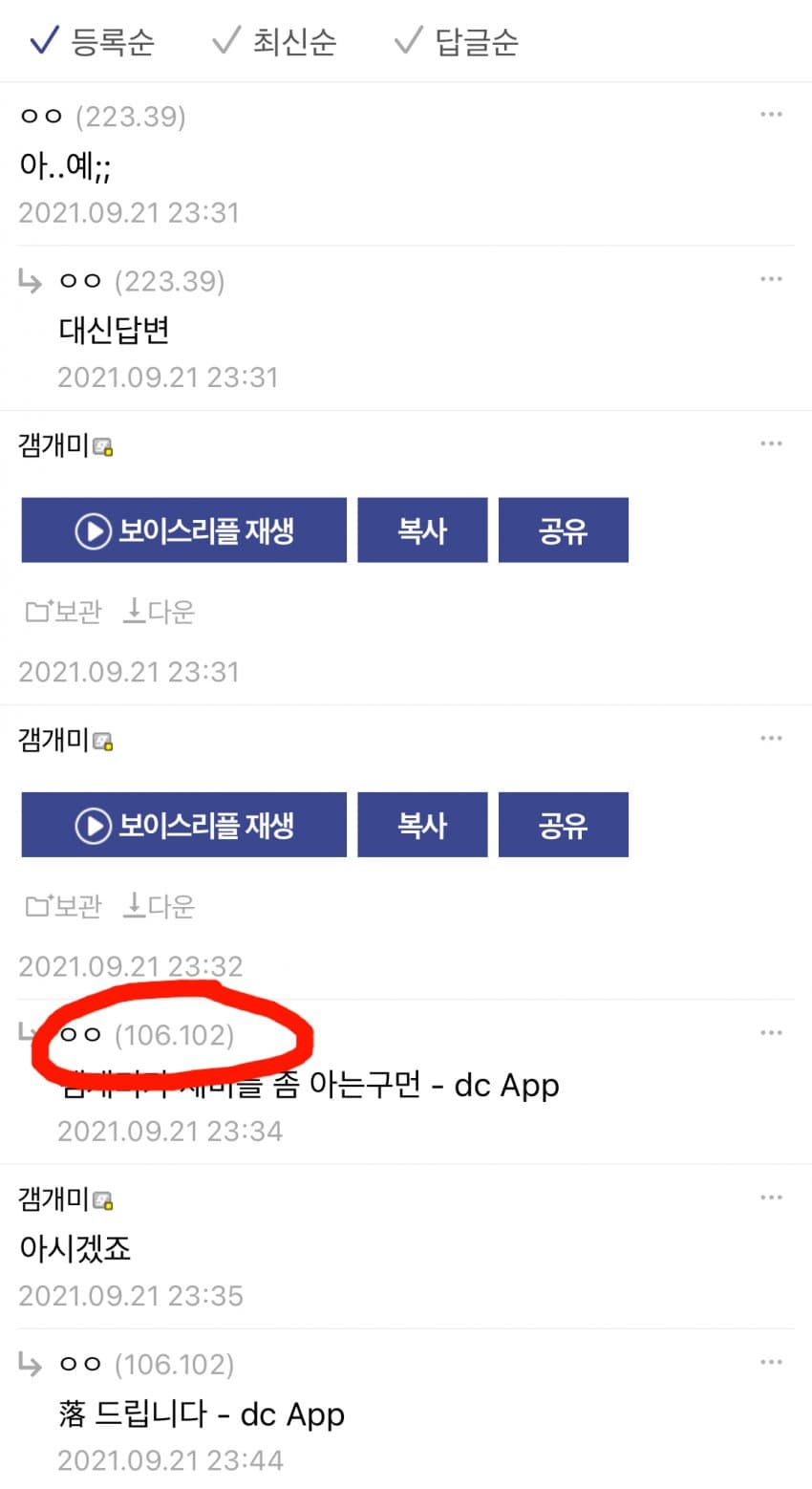Play the voice reply posted at 23:32
812x1489 pixels.
[x=184, y=825]
